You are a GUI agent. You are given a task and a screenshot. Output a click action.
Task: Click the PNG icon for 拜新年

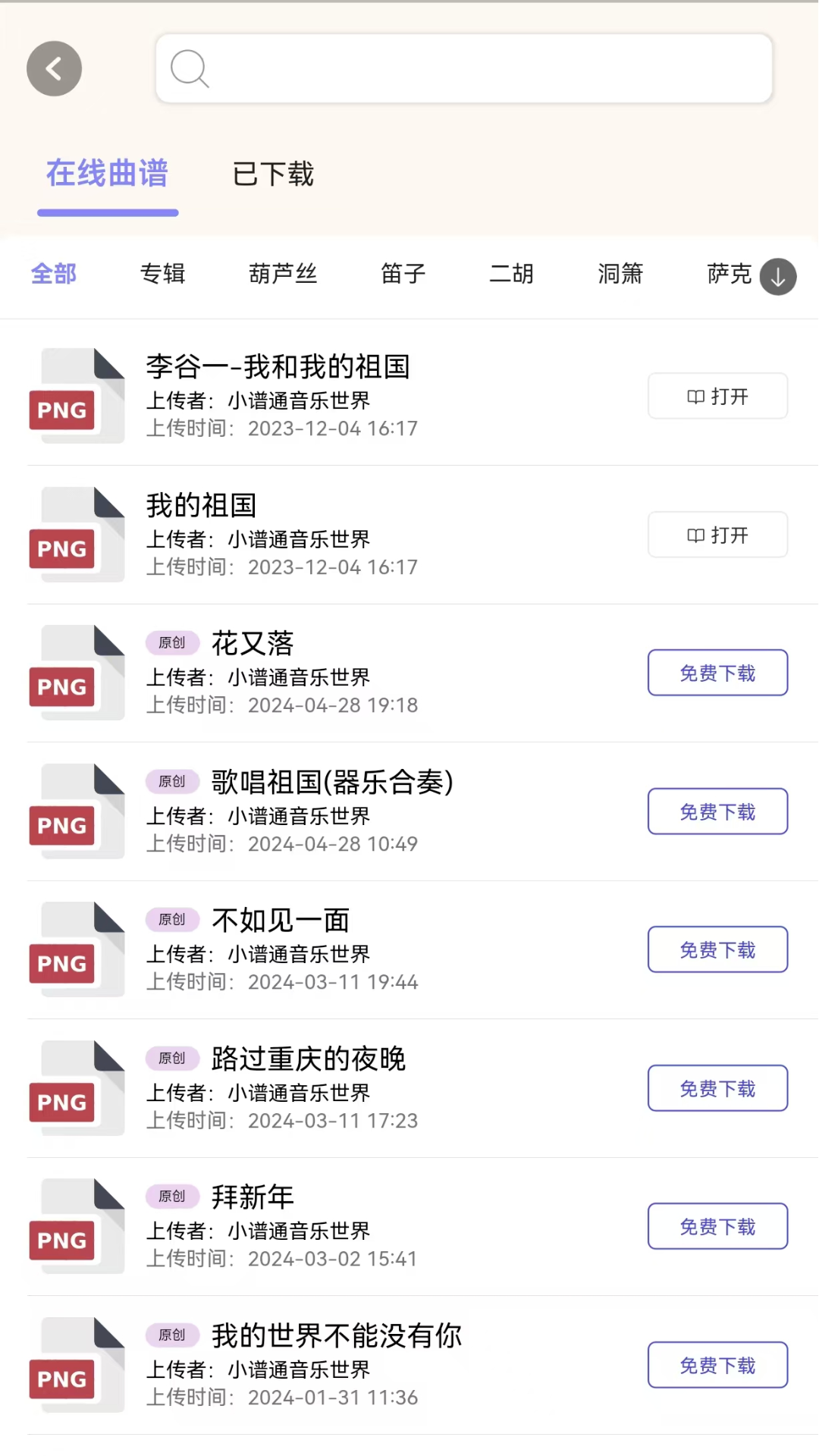tap(76, 1226)
